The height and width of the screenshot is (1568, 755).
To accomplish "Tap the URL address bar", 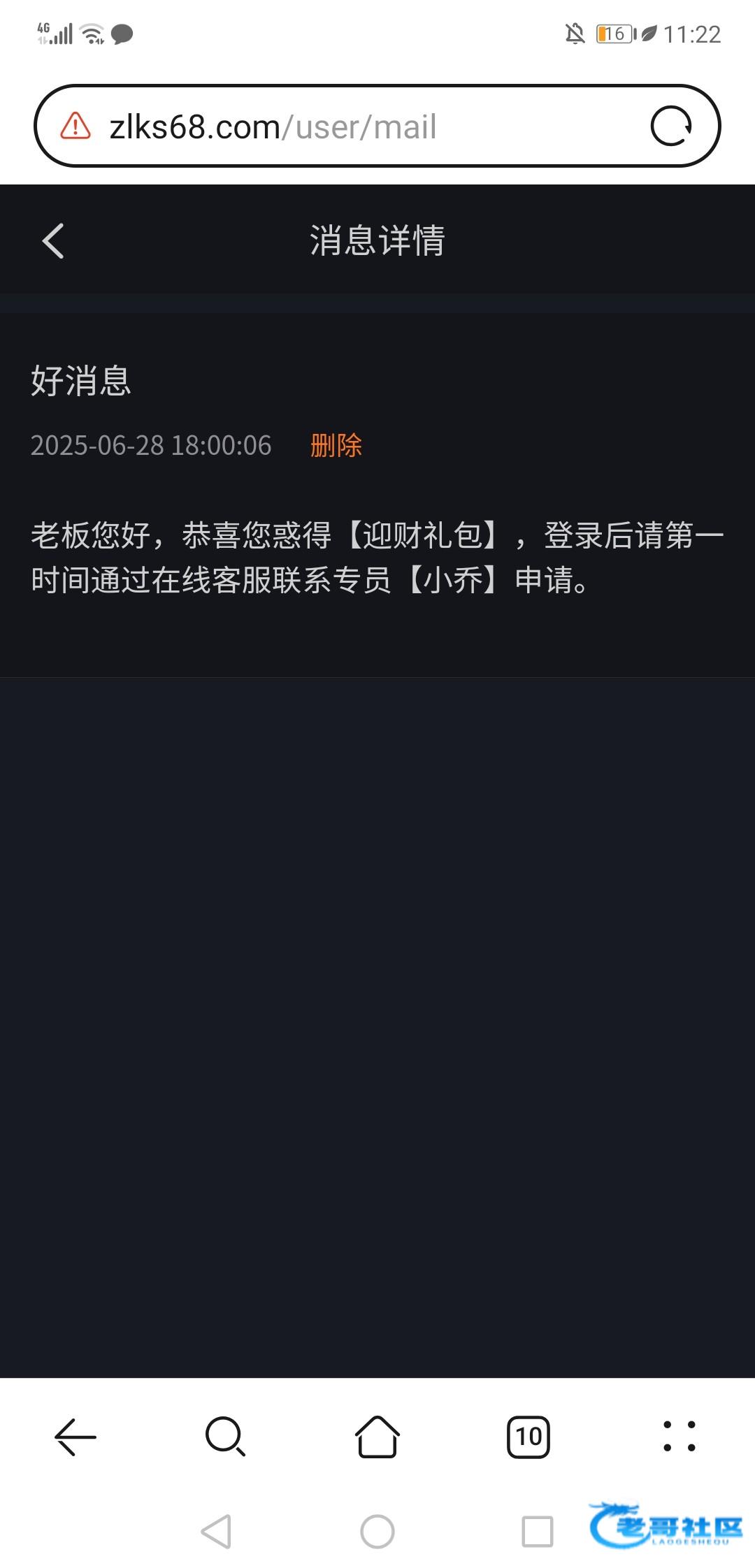I will tap(377, 126).
